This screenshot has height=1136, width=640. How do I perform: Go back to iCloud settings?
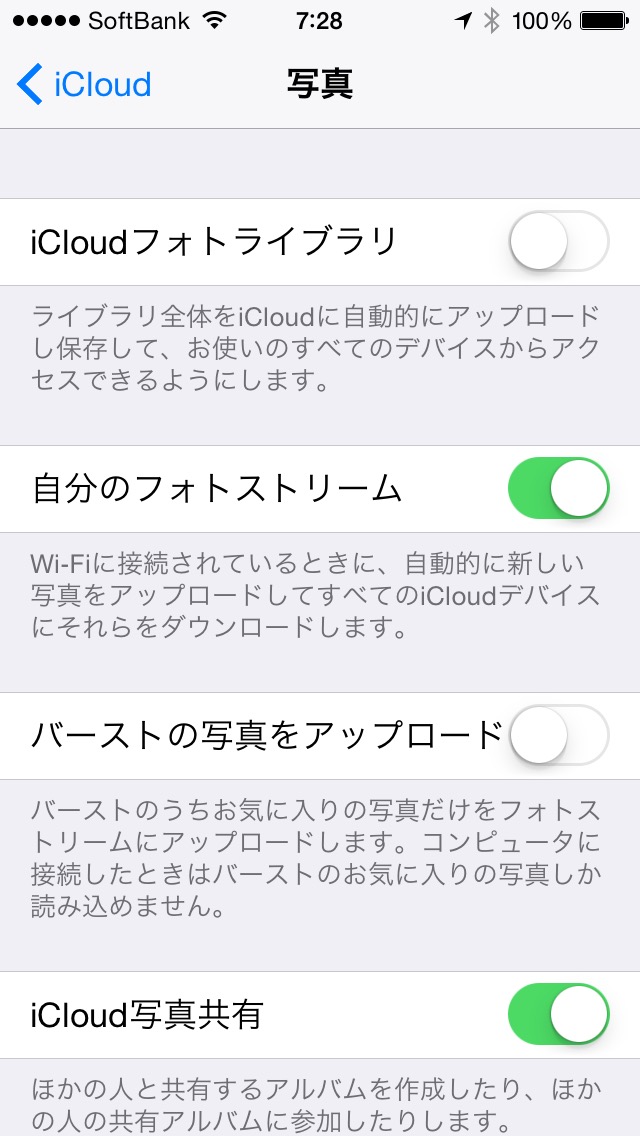(x=85, y=84)
